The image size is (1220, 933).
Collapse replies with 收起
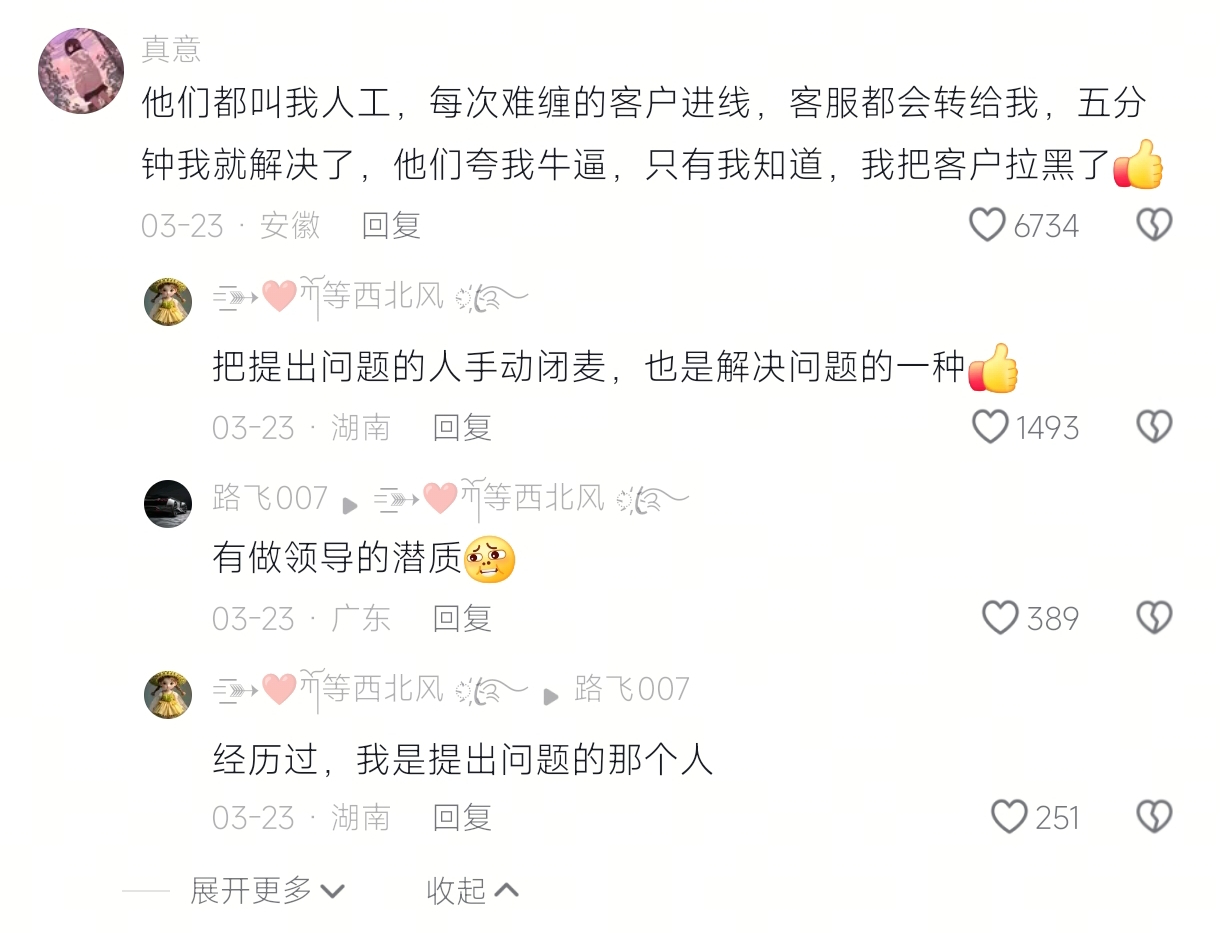pos(472,890)
